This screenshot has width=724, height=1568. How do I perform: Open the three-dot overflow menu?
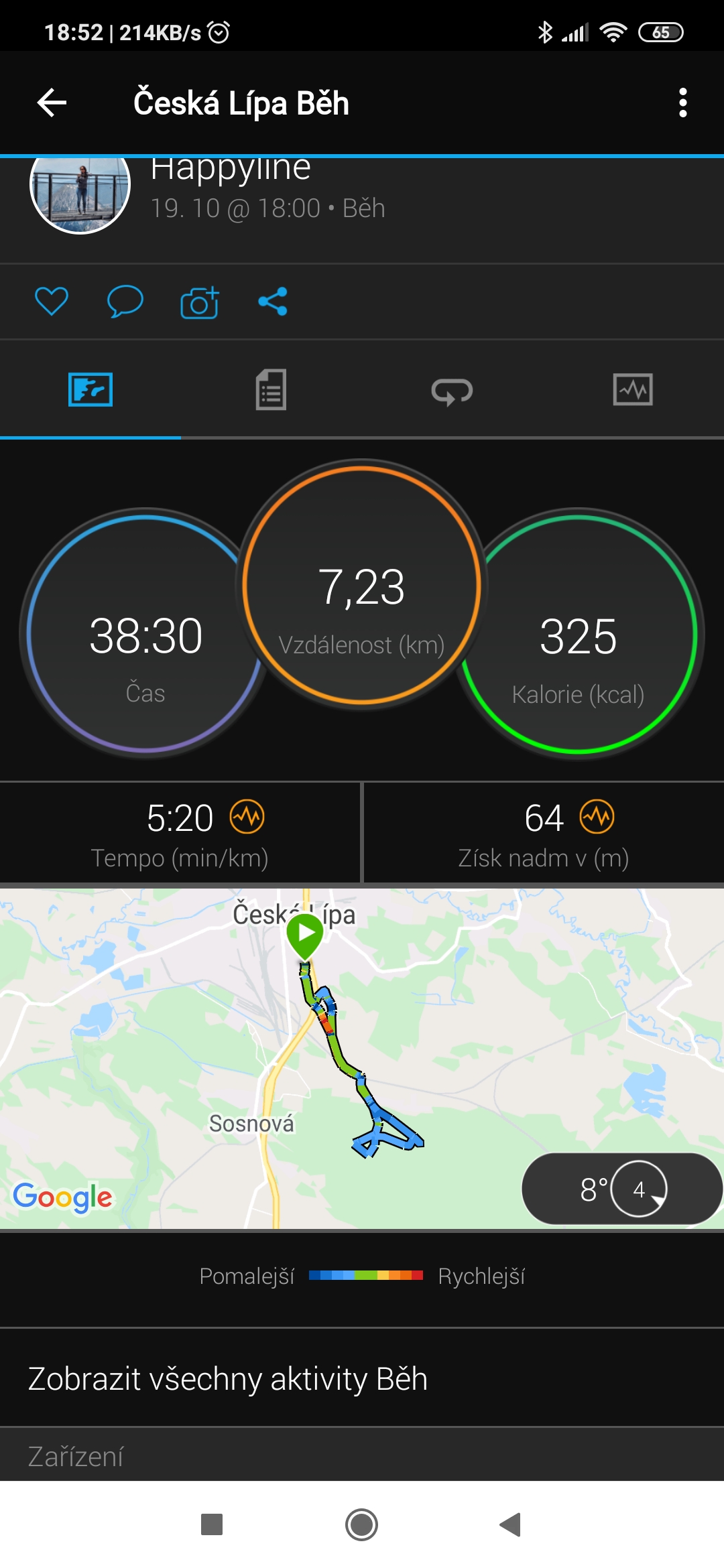tap(682, 103)
